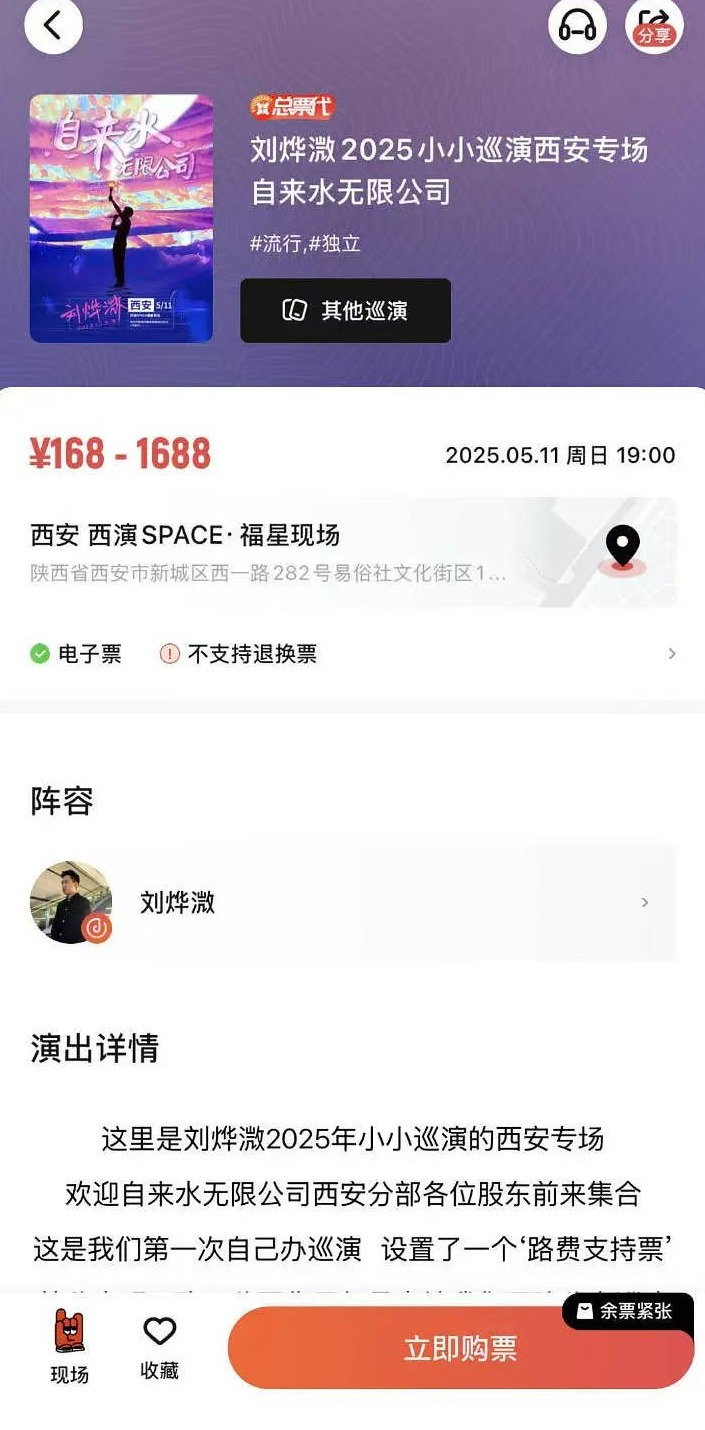This screenshot has height=1430, width=705.
Task: Open customer service headset icon
Action: 577,25
